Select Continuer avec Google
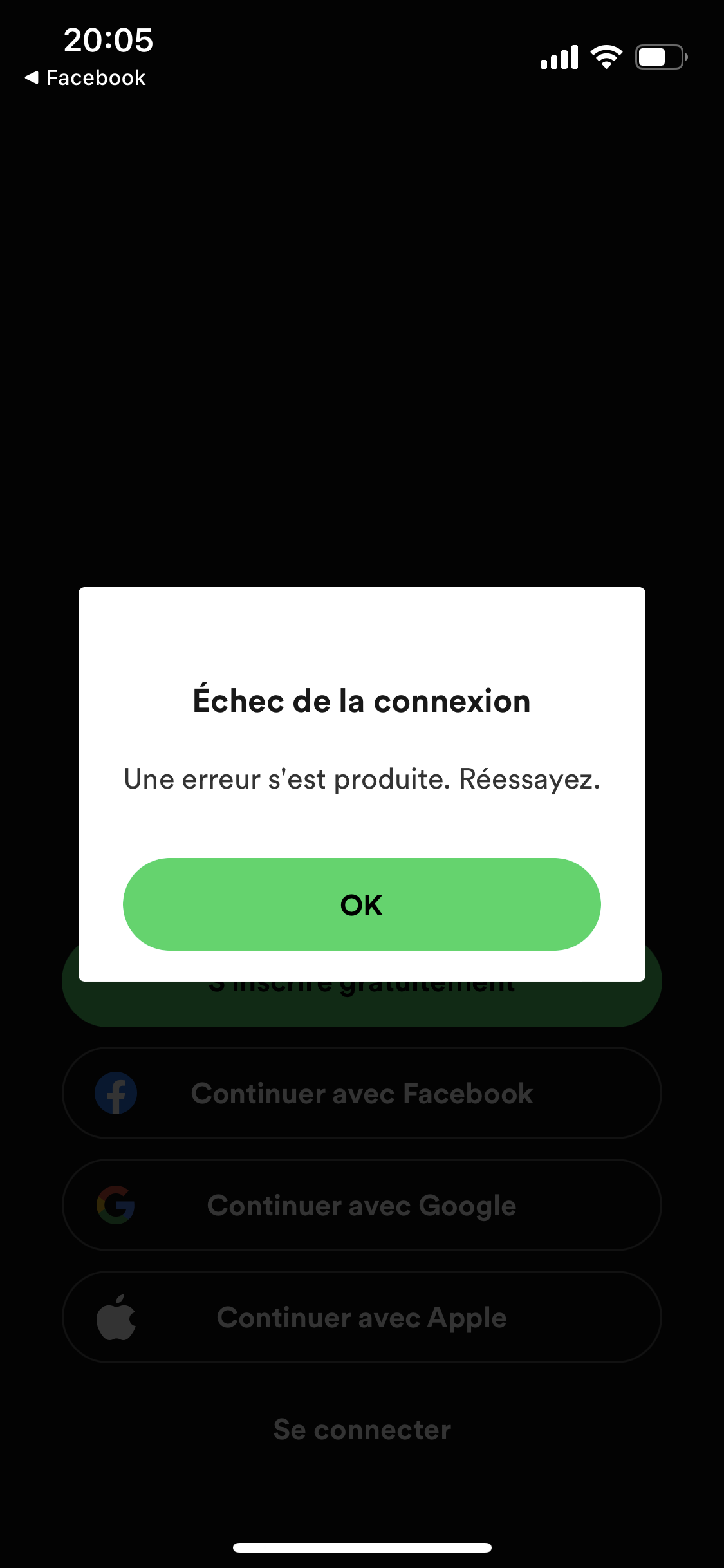The image size is (724, 1568). tap(362, 1205)
